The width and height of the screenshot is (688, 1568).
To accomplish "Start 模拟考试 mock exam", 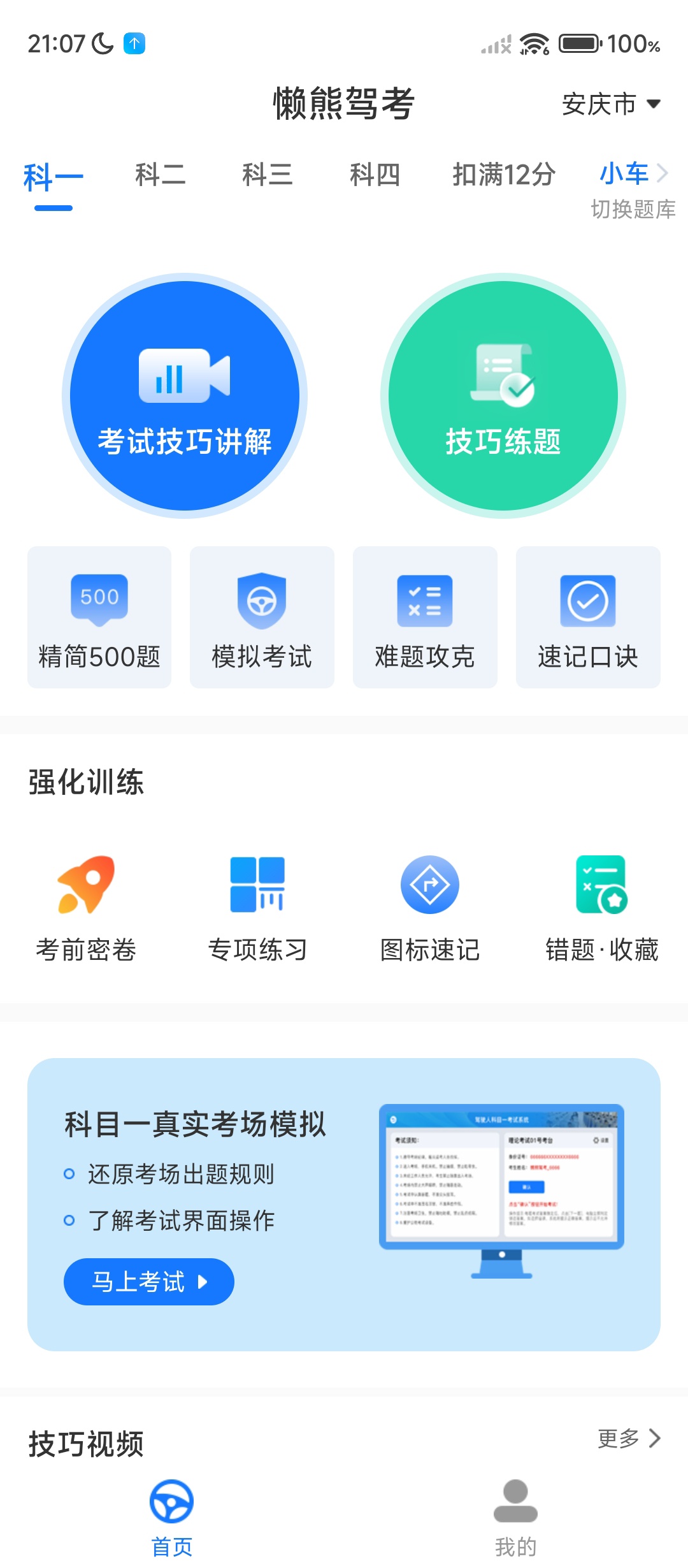I will click(x=262, y=617).
